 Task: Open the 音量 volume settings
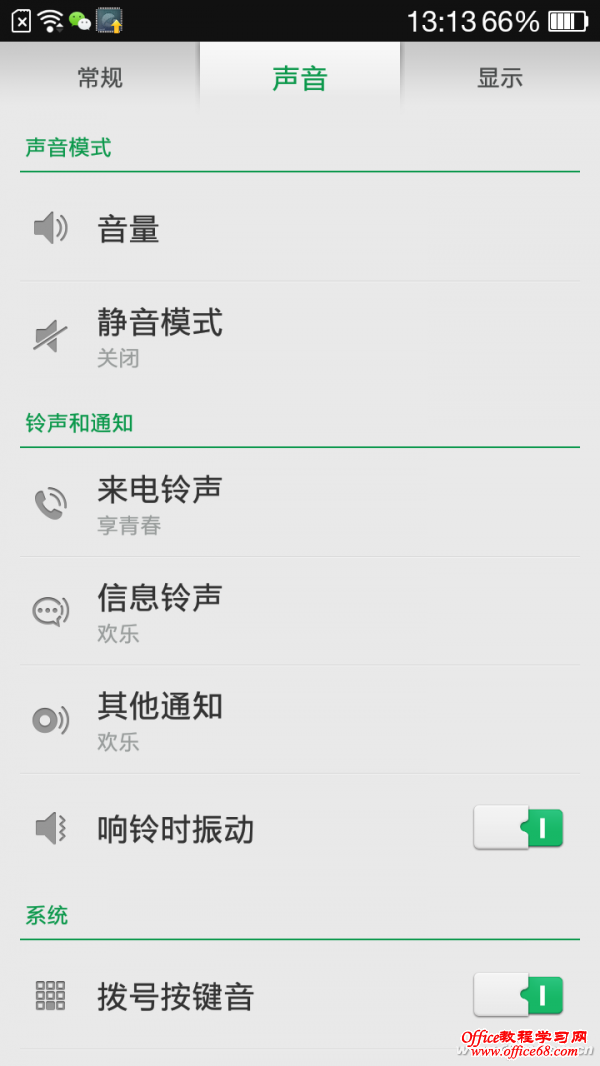300,230
